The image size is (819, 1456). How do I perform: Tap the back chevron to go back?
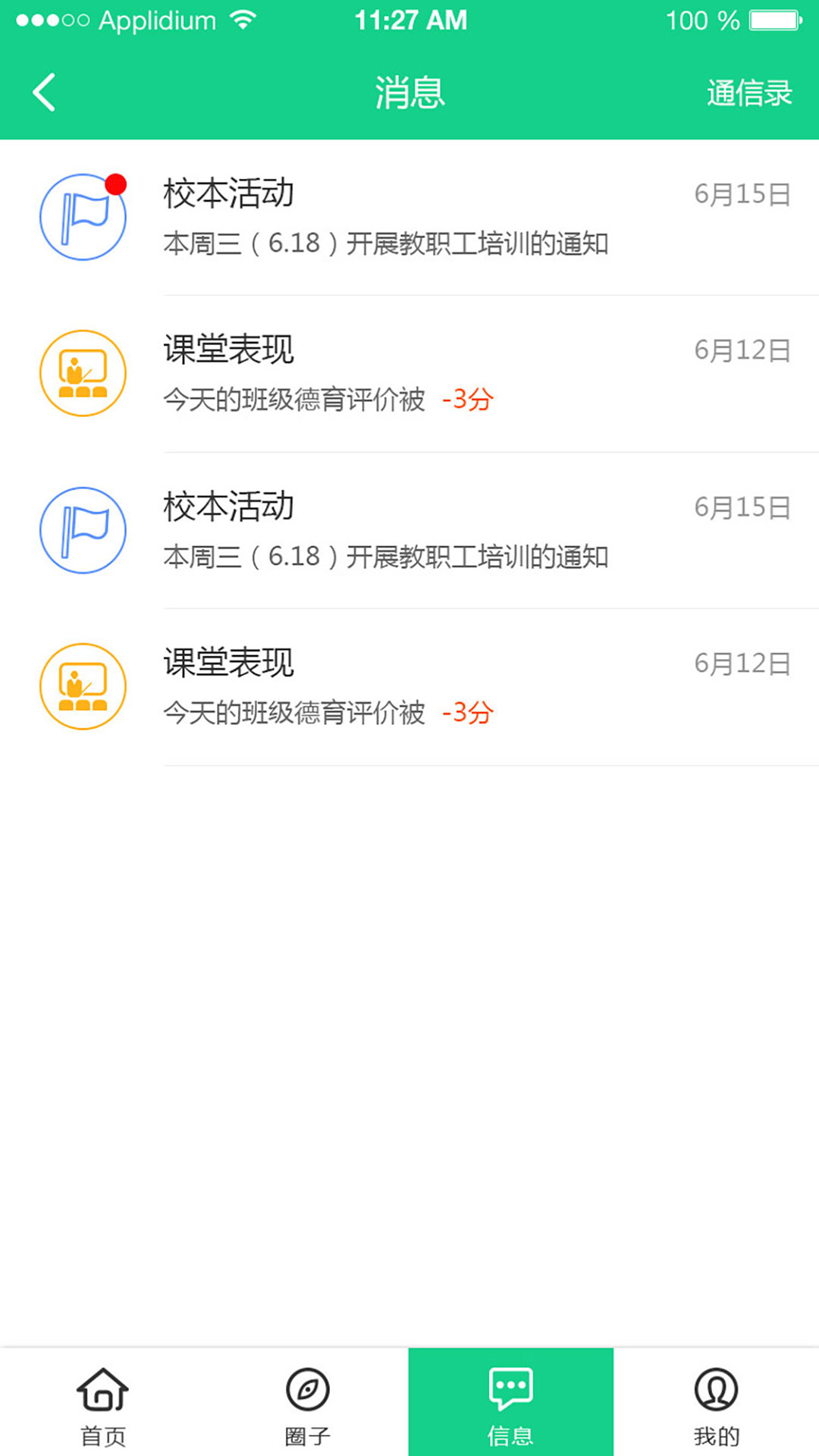pyautogui.click(x=43, y=91)
